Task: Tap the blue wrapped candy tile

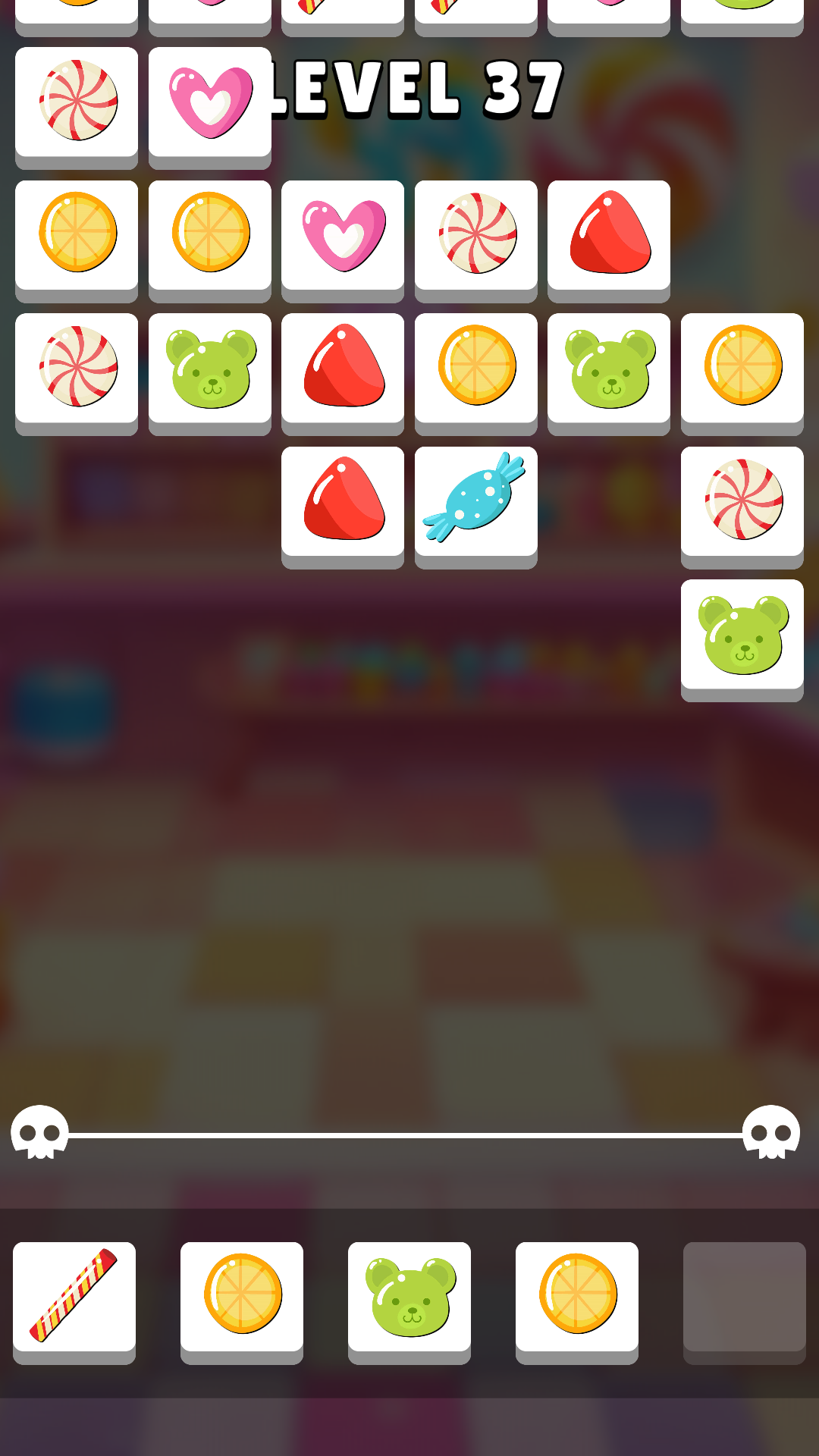Action: coord(475,501)
